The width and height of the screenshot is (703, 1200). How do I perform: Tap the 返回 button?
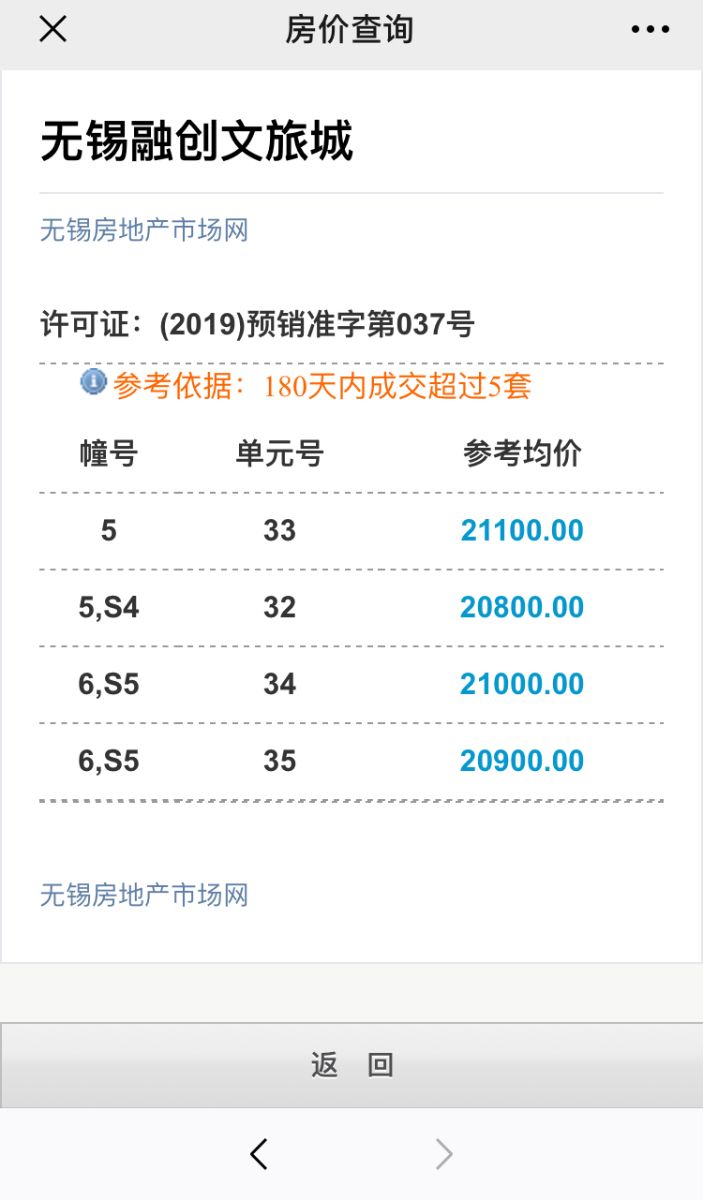coord(351,1065)
